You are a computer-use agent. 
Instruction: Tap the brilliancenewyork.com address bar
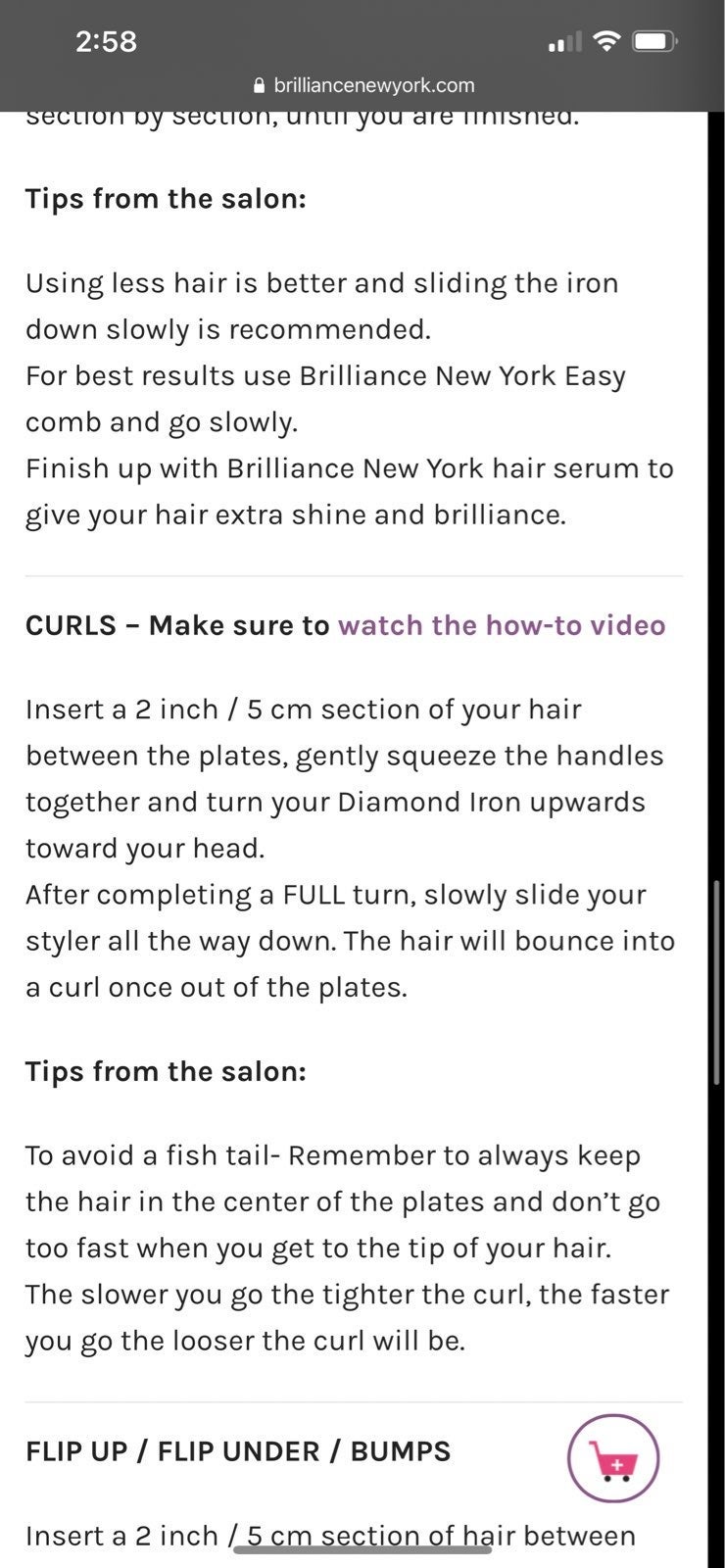pyautogui.click(x=363, y=85)
